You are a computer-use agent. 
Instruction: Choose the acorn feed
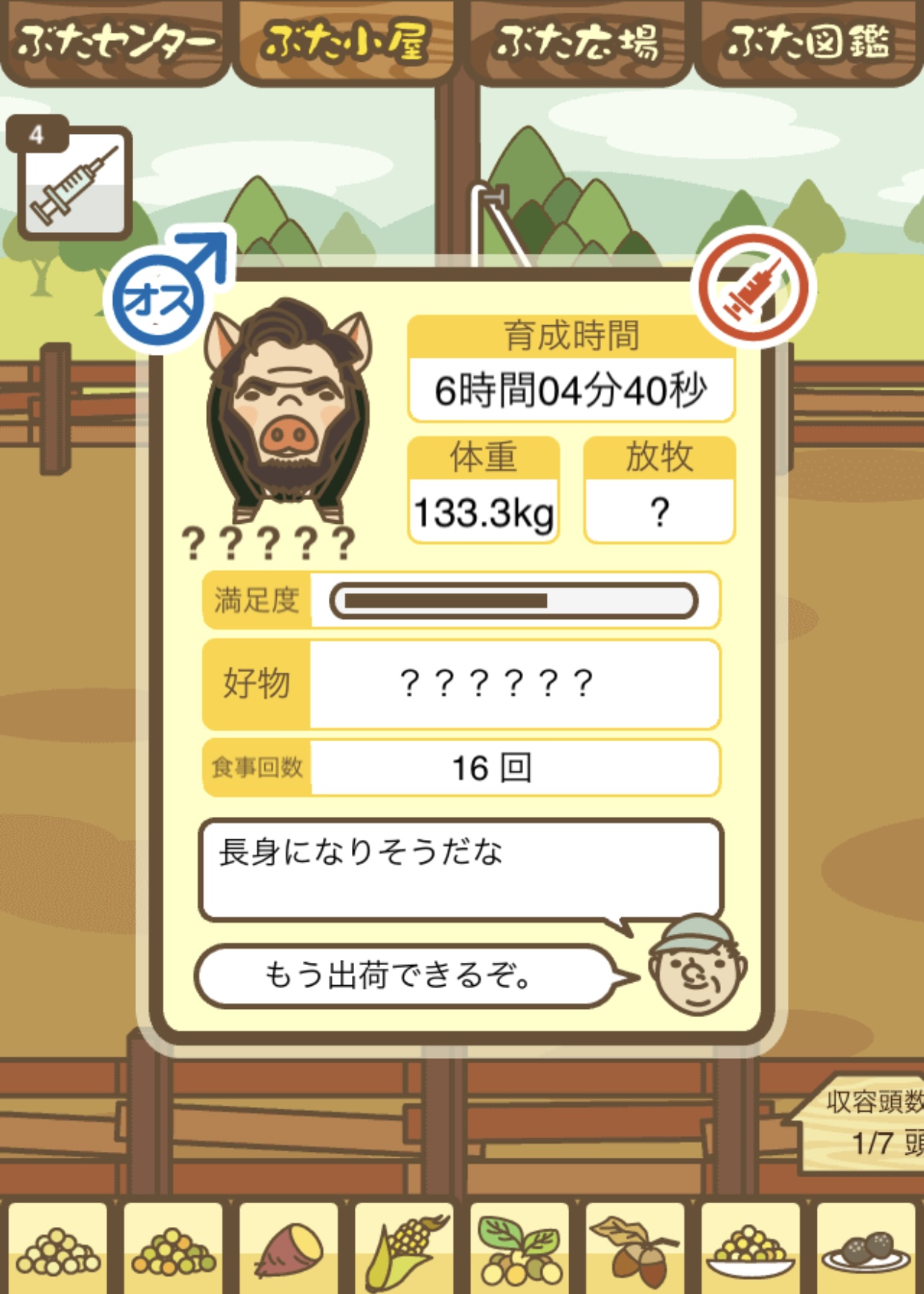pyautogui.click(x=635, y=1249)
